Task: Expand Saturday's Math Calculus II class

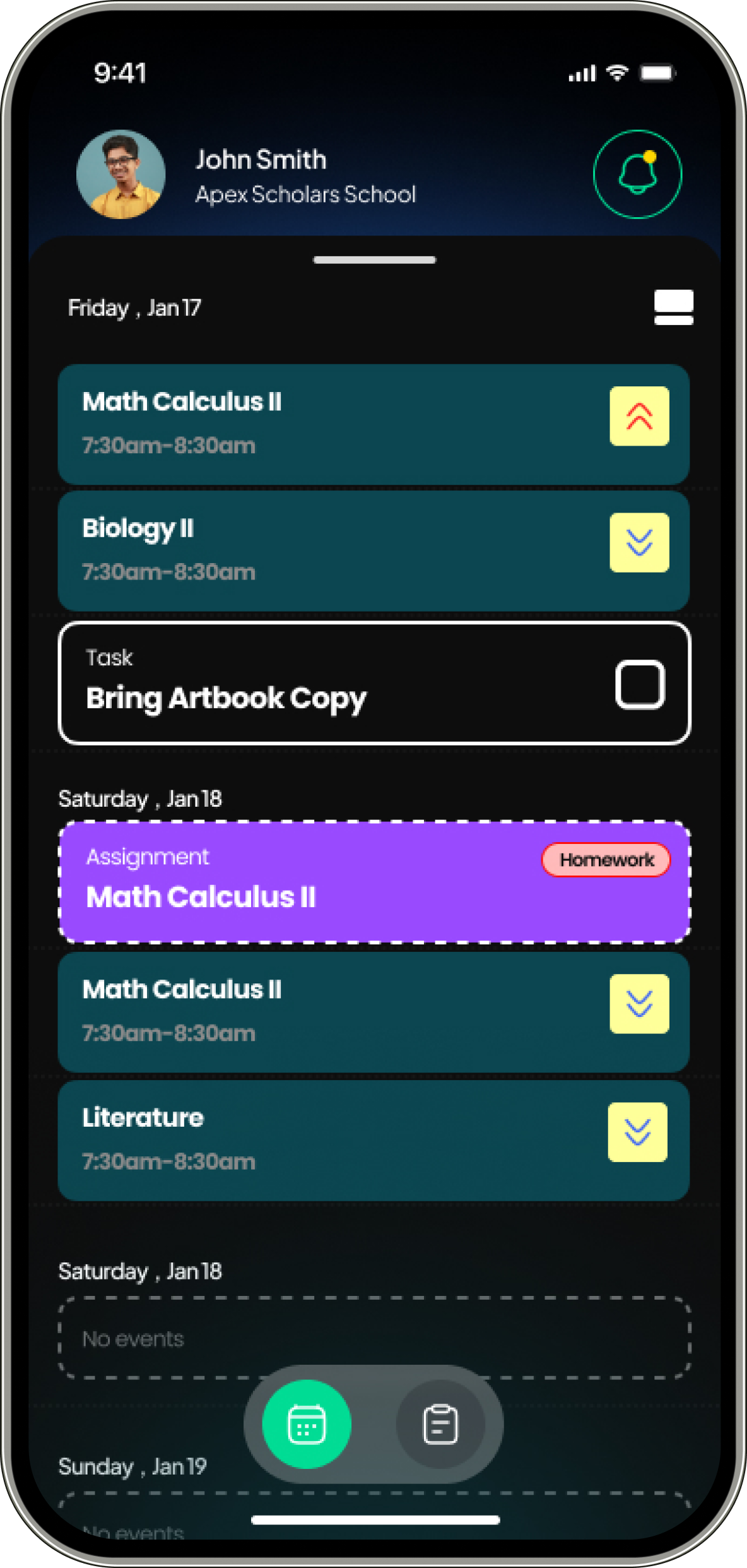Action: (x=639, y=1004)
